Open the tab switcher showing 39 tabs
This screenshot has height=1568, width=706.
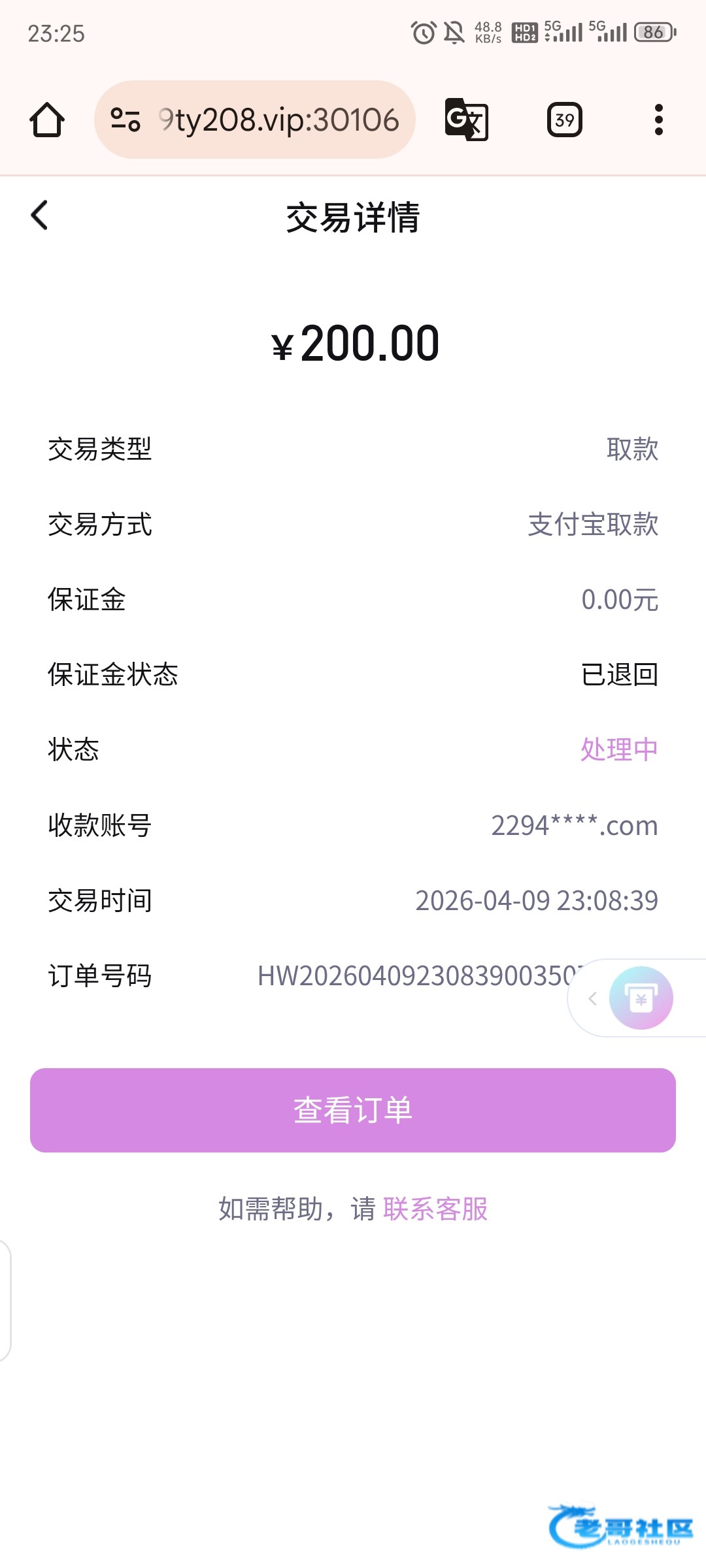[564, 120]
